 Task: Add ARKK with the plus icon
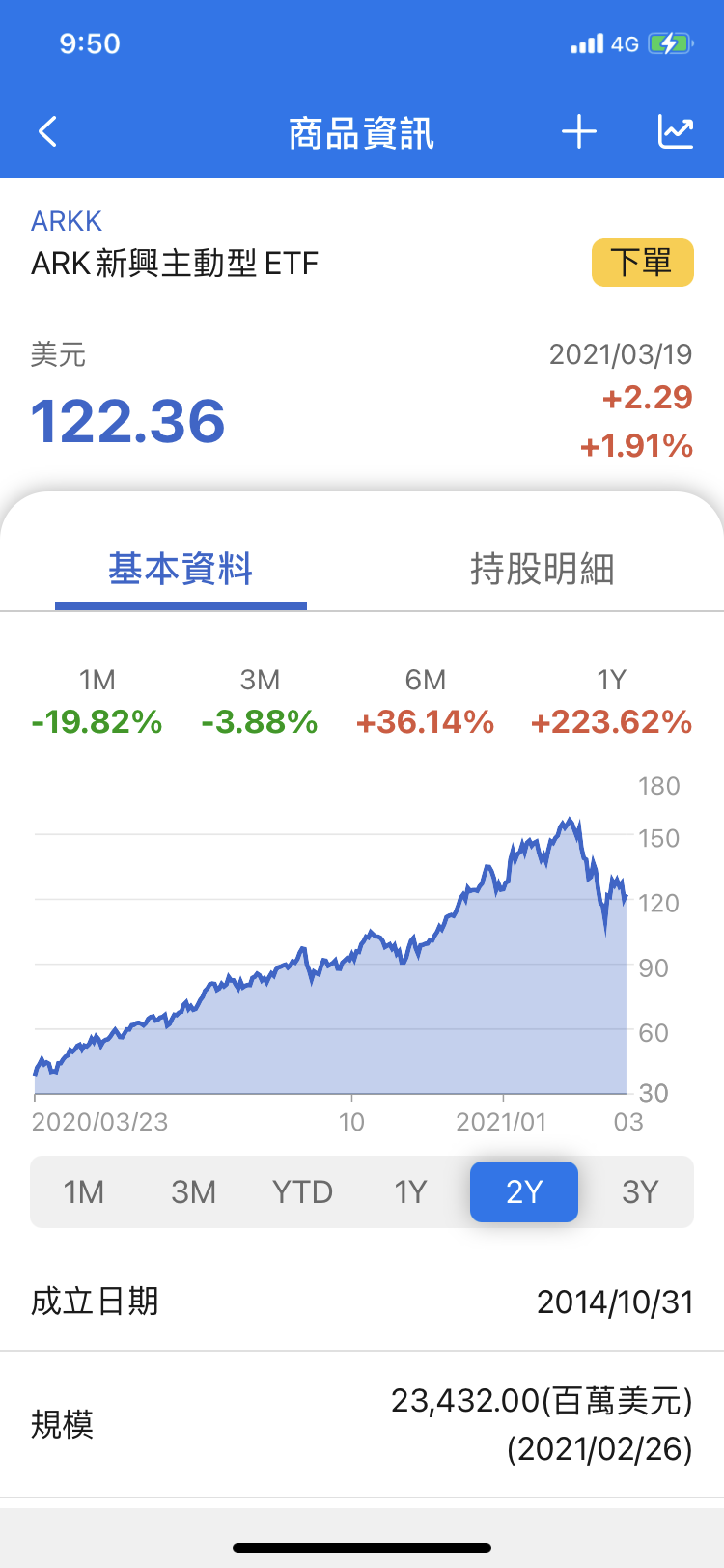pyautogui.click(x=579, y=132)
